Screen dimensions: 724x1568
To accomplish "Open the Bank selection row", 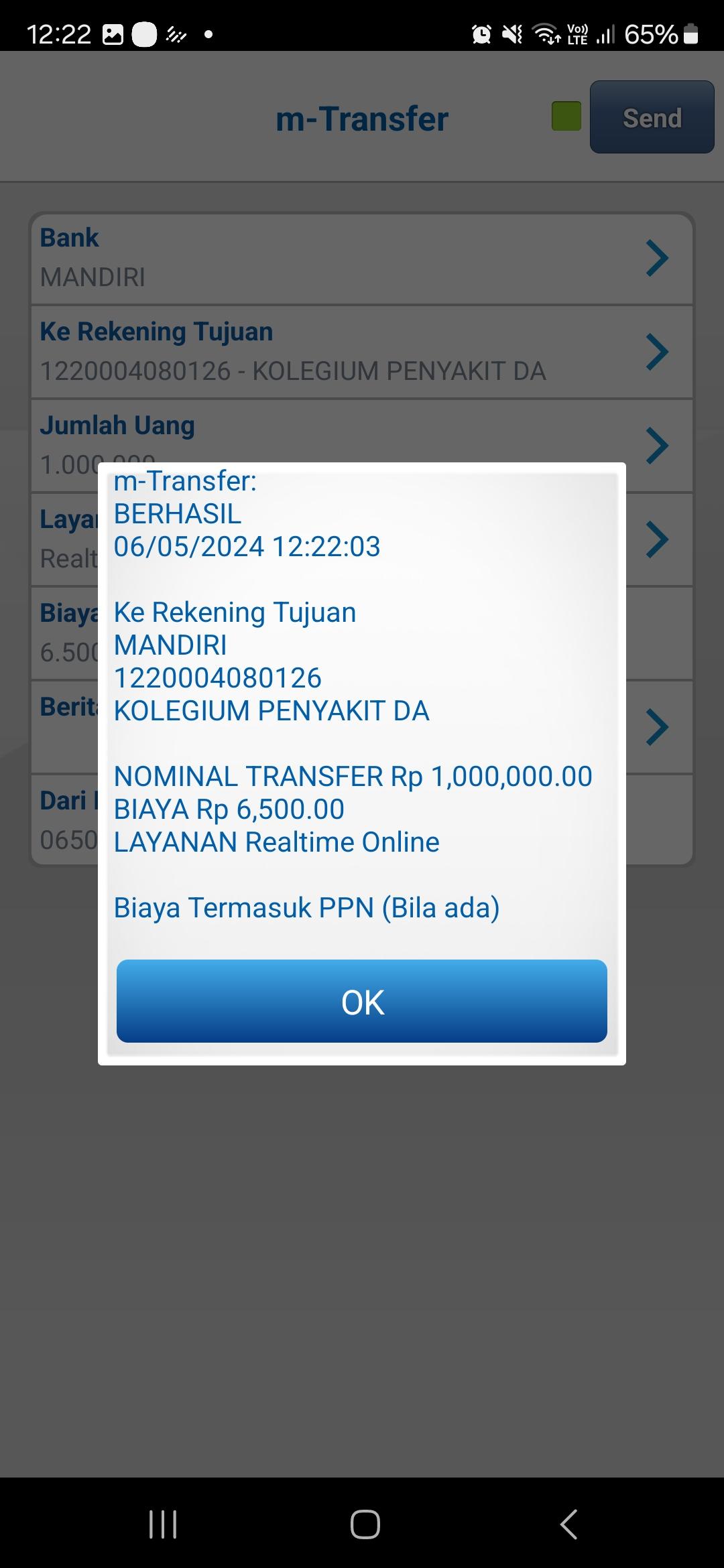I will pos(362,258).
